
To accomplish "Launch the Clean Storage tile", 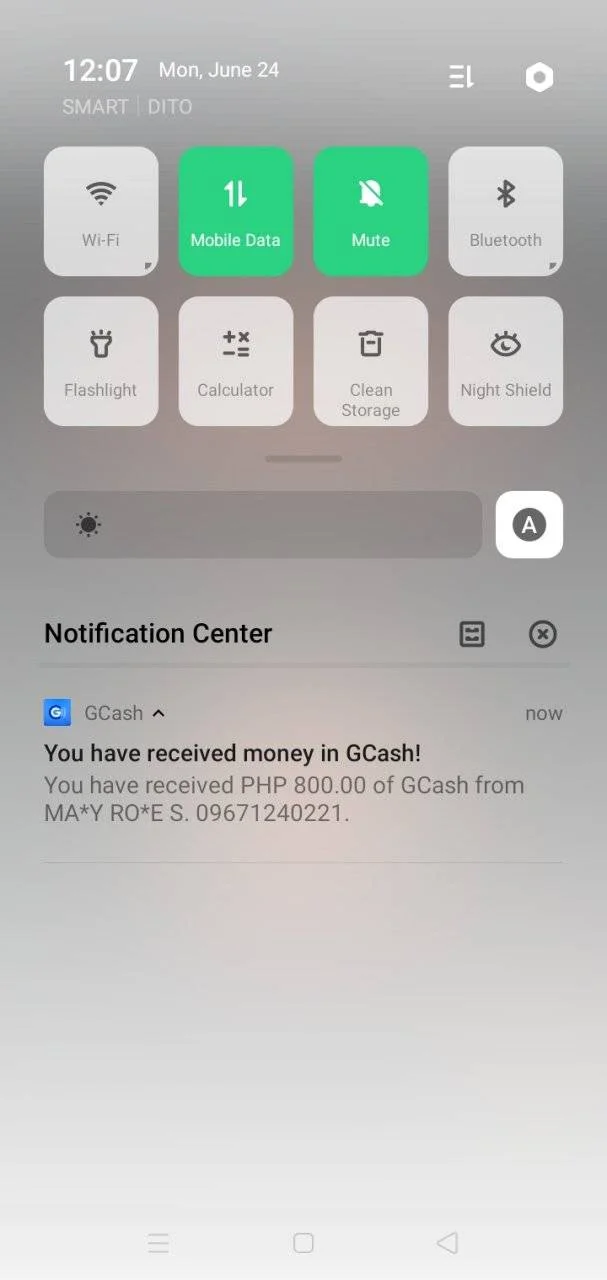I will pyautogui.click(x=371, y=361).
